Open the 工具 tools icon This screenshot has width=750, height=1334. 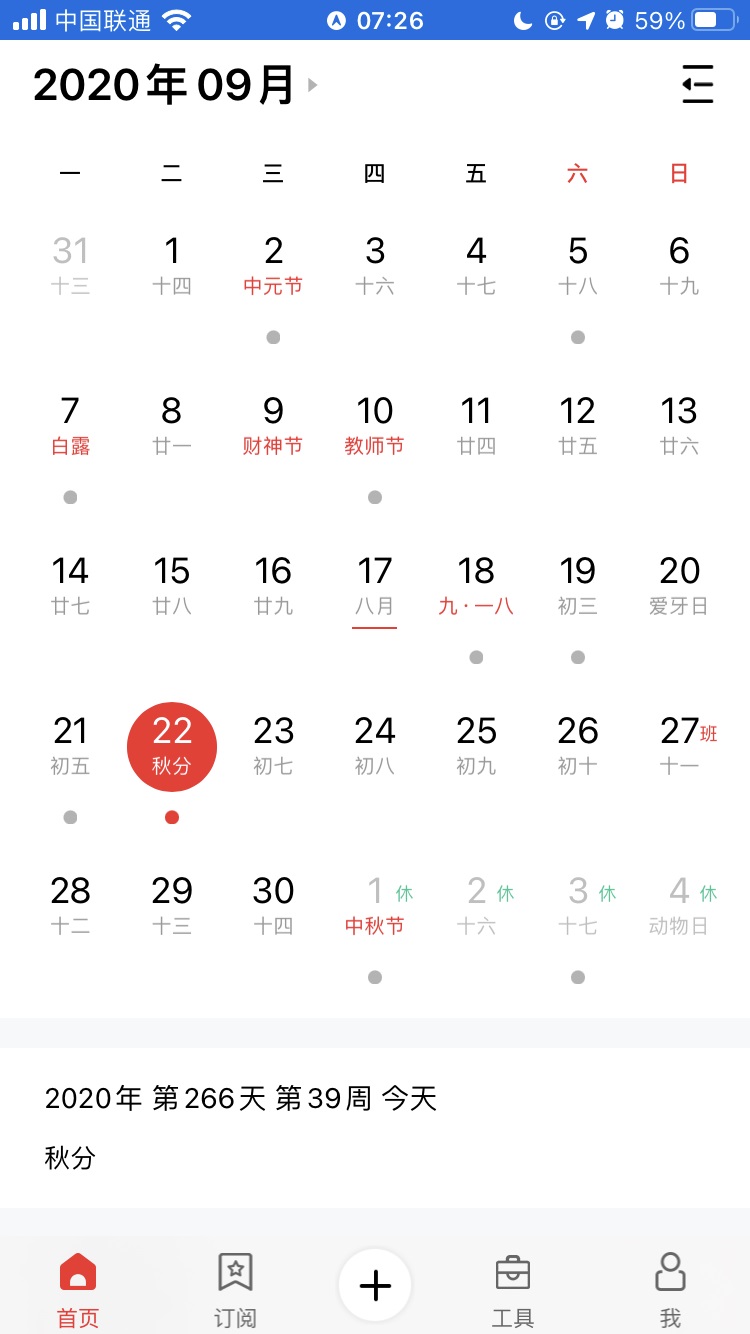(x=511, y=1272)
